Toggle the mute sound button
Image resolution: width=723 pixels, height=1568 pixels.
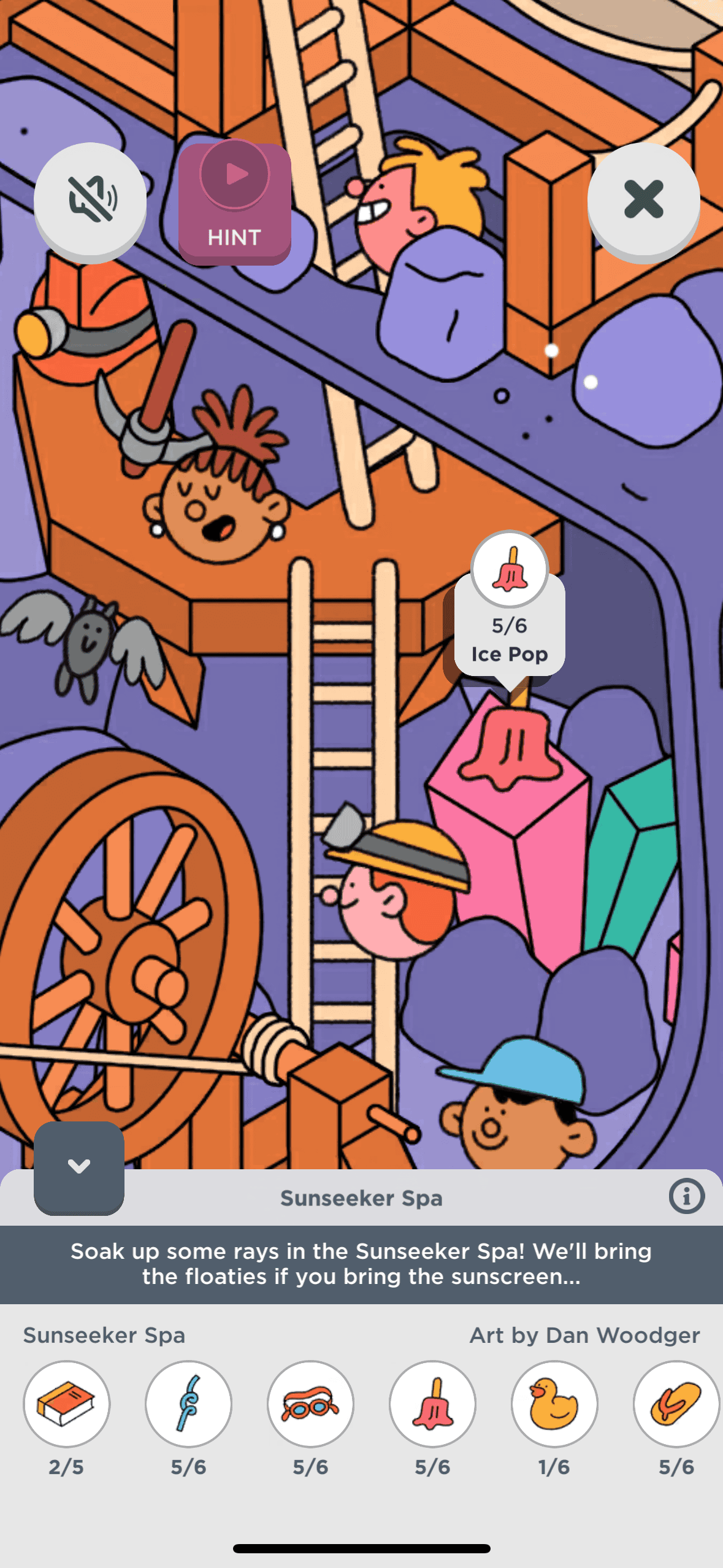point(90,200)
